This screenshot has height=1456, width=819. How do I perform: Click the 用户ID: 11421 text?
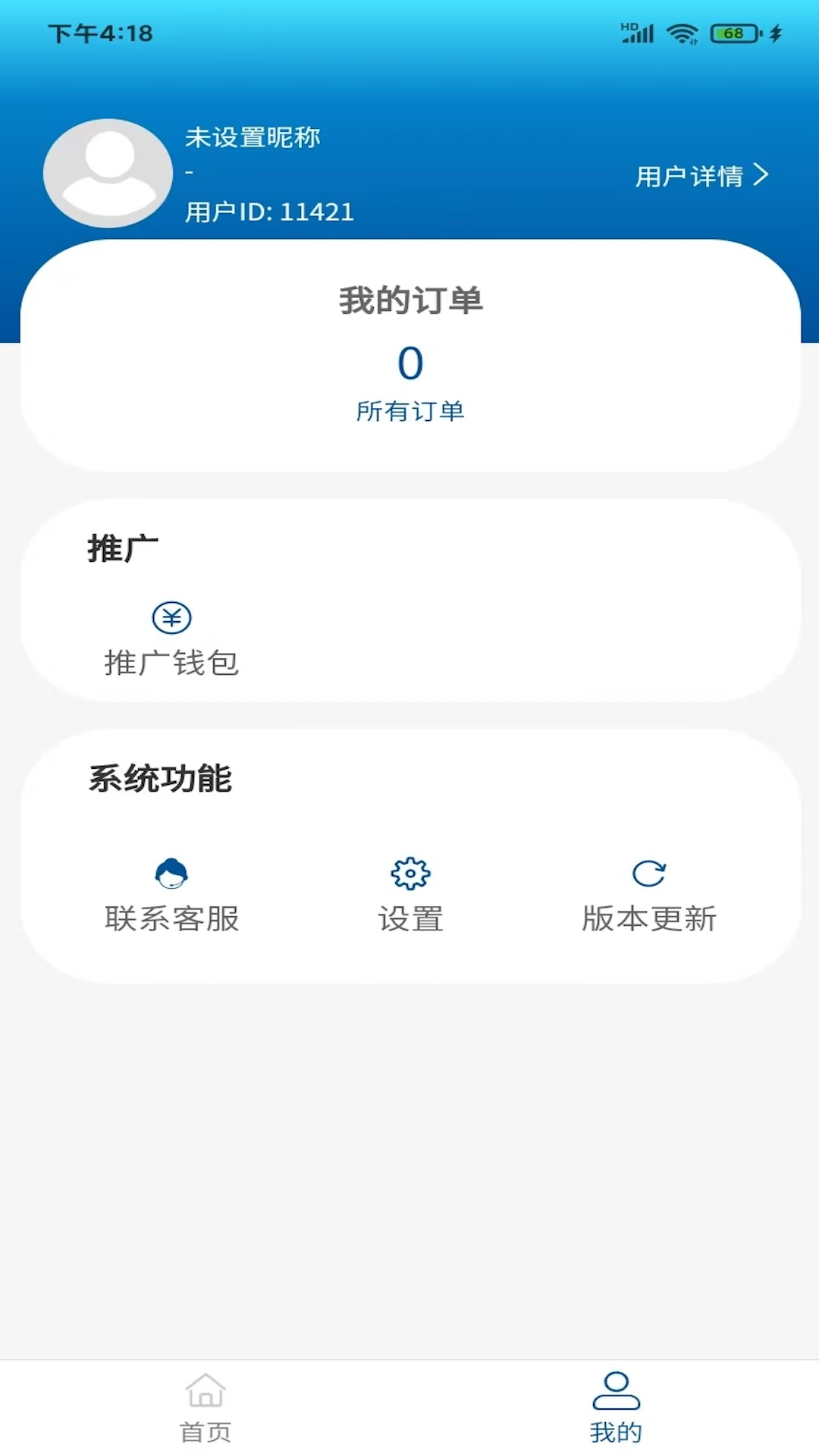pyautogui.click(x=269, y=212)
